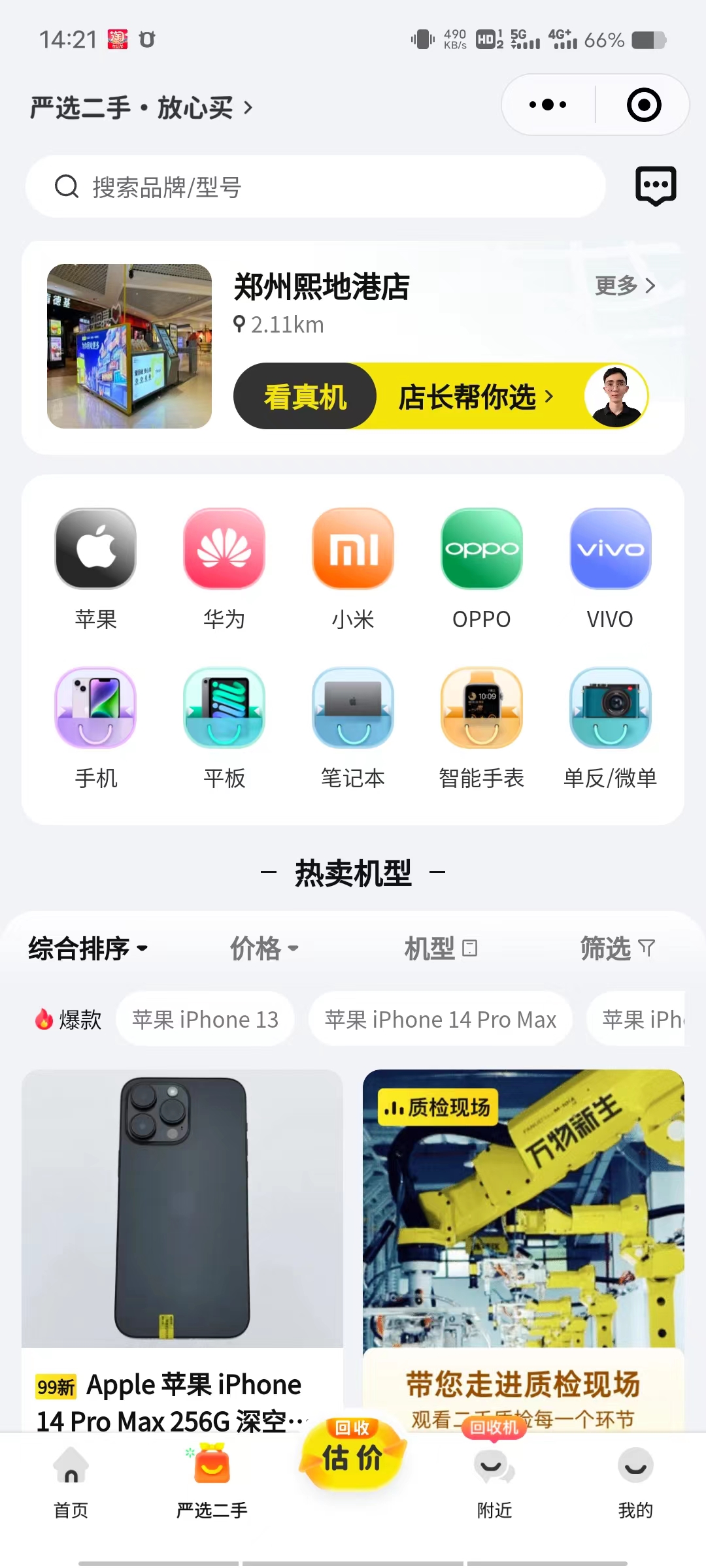Viewport: 706px width, 1568px height.
Task: Expand the 价格 dropdown
Action: point(263,948)
